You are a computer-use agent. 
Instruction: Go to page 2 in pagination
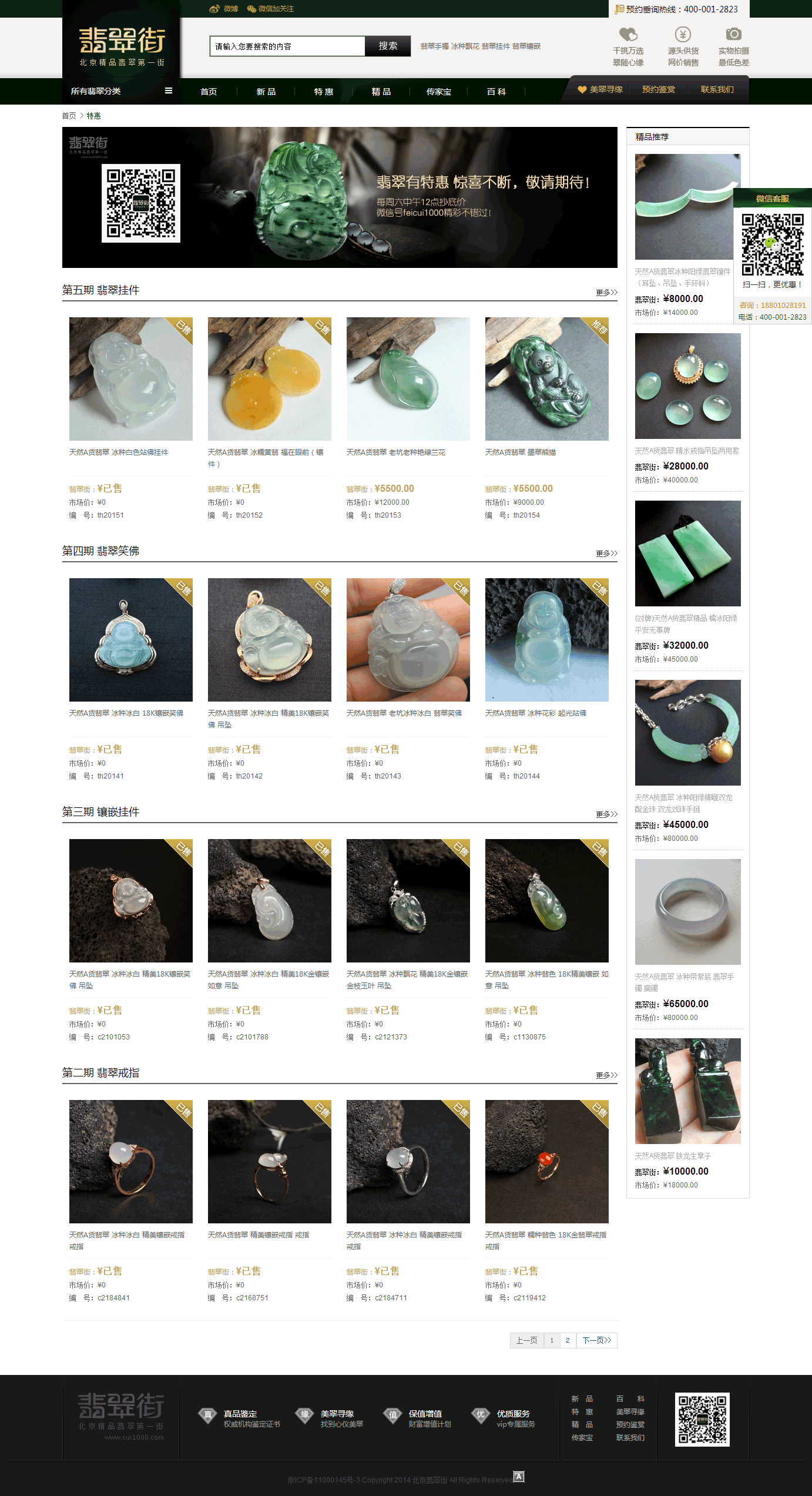(x=568, y=1340)
